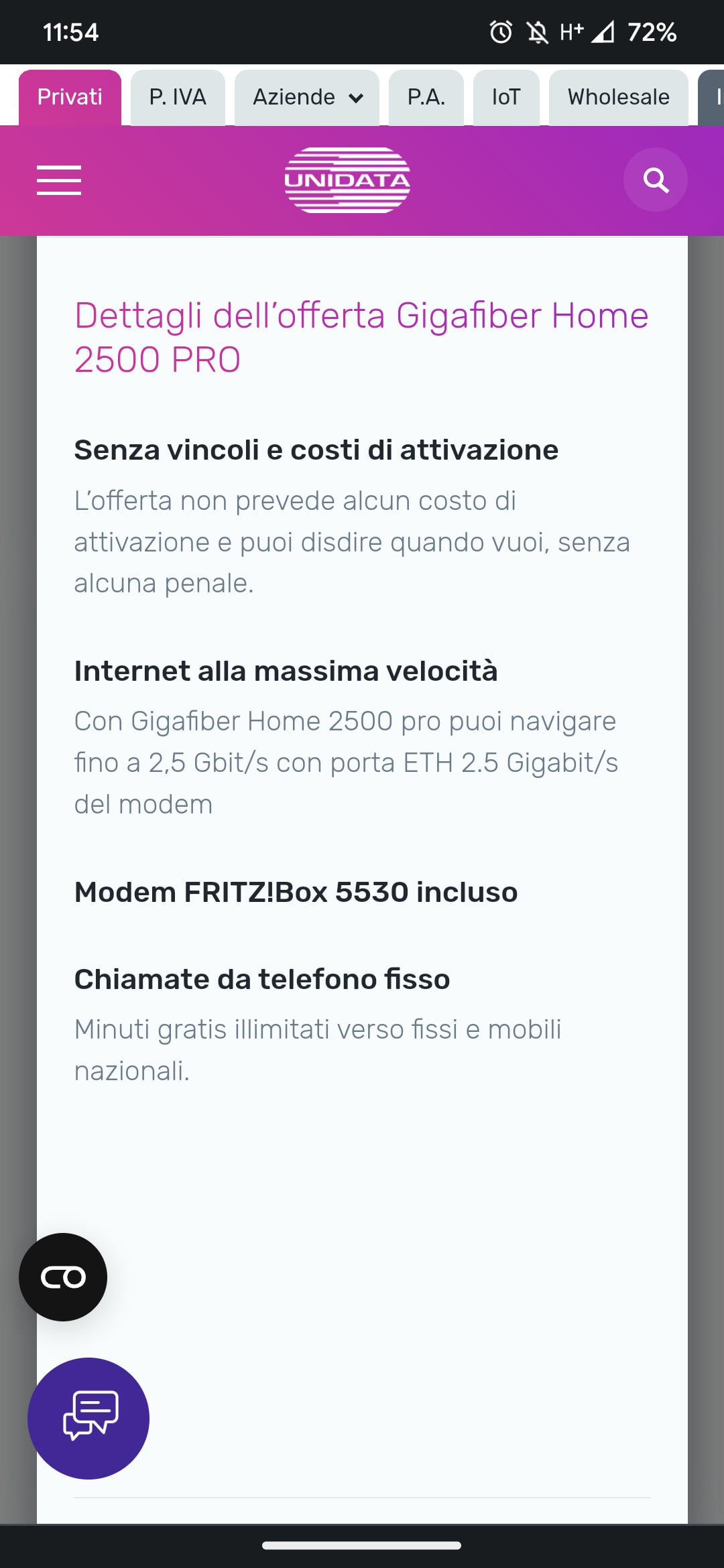
Task: Expand the Aziende dropdown
Action: (x=307, y=98)
